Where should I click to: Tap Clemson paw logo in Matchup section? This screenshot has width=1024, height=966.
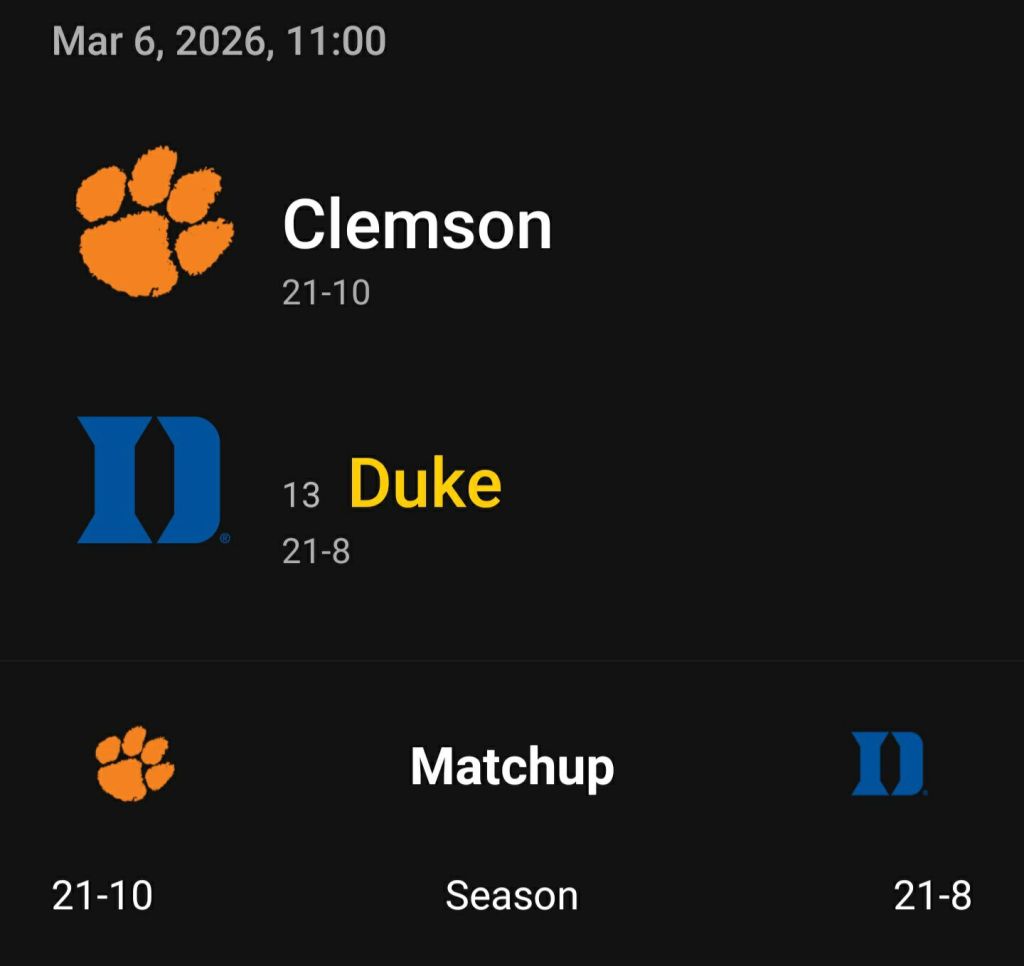(x=135, y=764)
